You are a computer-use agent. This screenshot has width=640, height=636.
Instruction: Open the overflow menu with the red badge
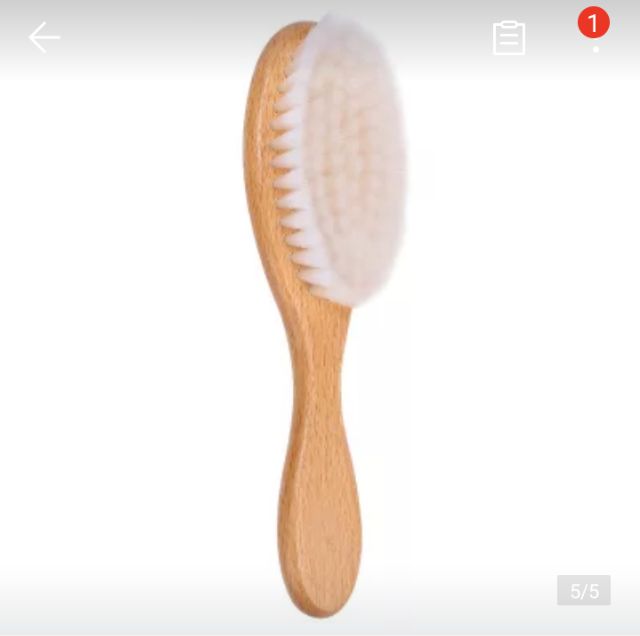pyautogui.click(x=595, y=40)
